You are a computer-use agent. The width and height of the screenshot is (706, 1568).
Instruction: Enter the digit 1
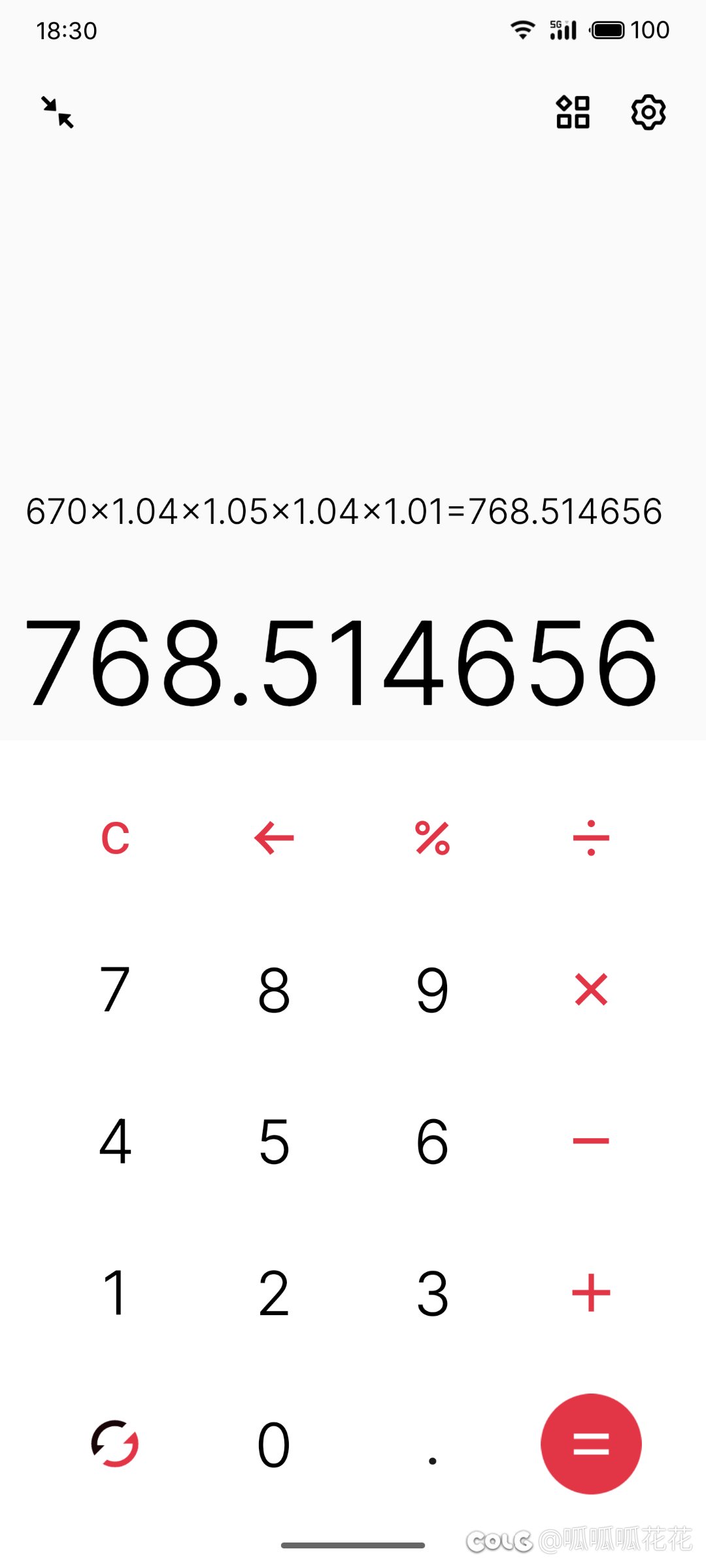(x=115, y=1292)
